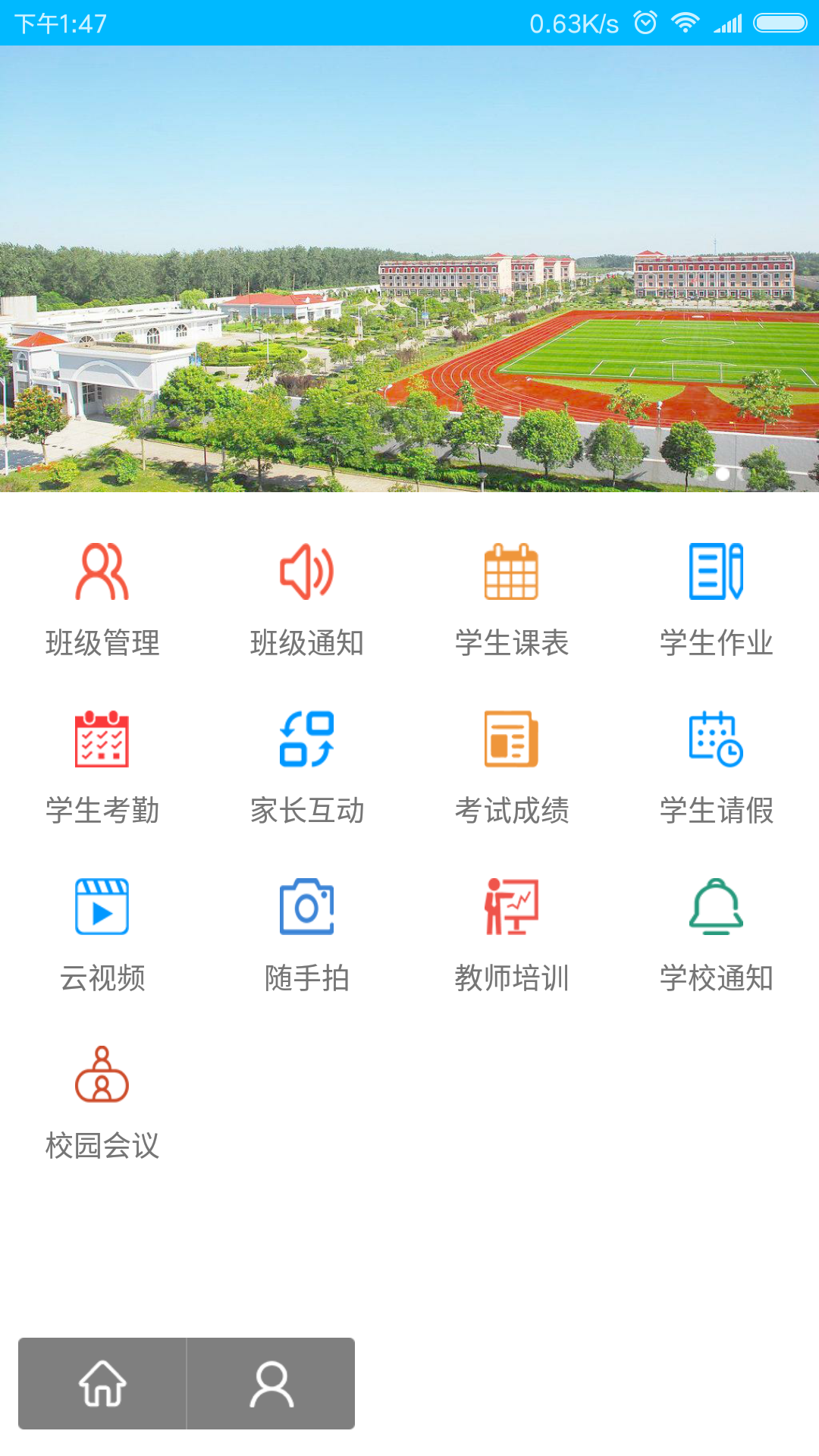The height and width of the screenshot is (1456, 819).
Task: Select the 班级管理 text label
Action: (x=102, y=643)
